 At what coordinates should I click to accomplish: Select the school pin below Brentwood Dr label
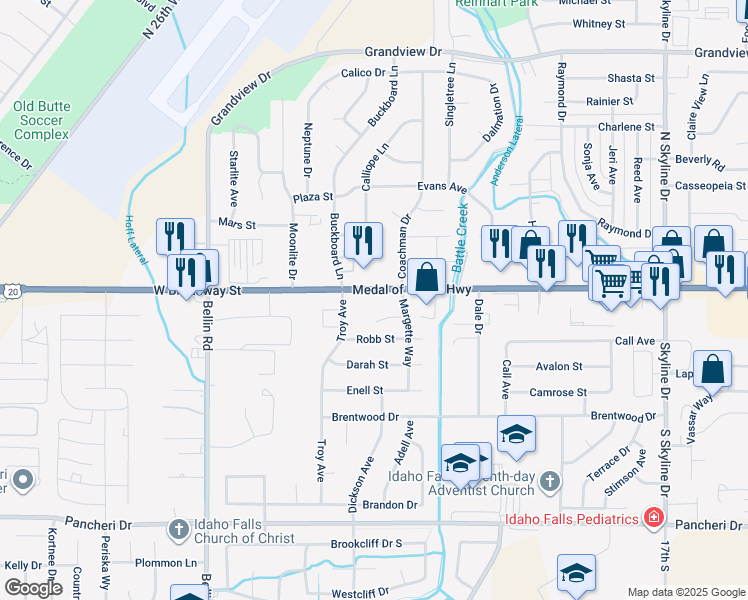pyautogui.click(x=516, y=435)
